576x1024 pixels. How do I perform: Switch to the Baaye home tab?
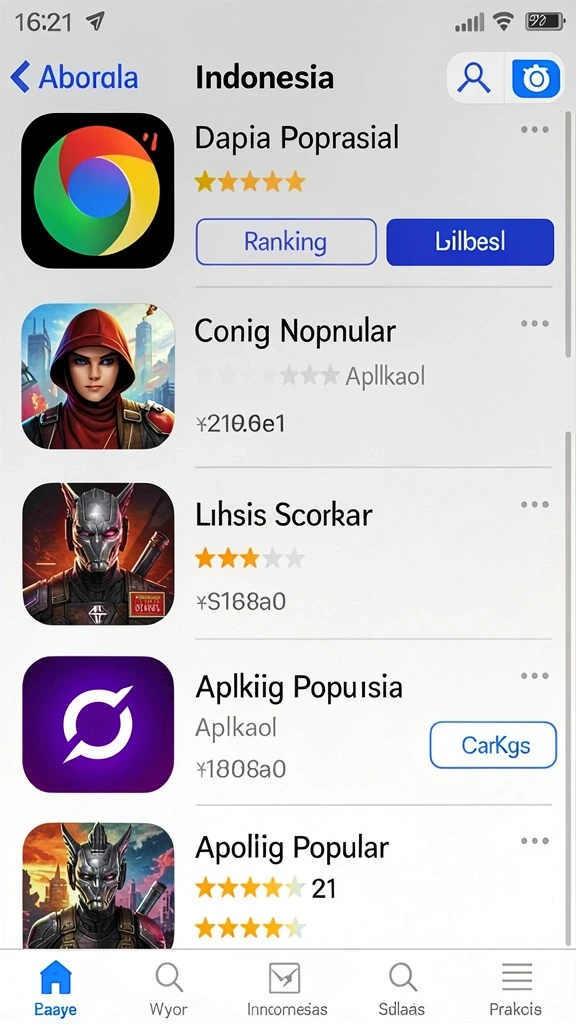tap(56, 987)
